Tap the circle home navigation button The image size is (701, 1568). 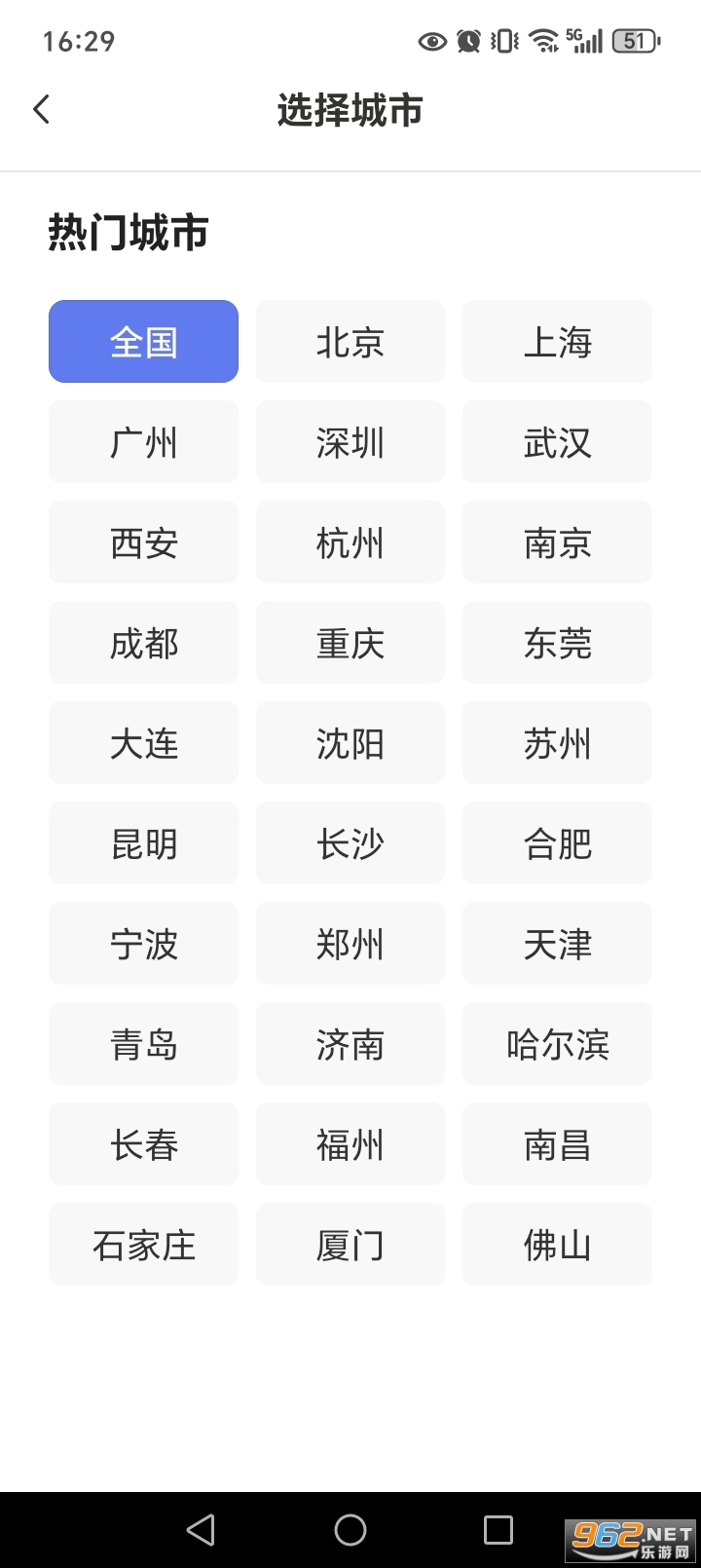[350, 1530]
